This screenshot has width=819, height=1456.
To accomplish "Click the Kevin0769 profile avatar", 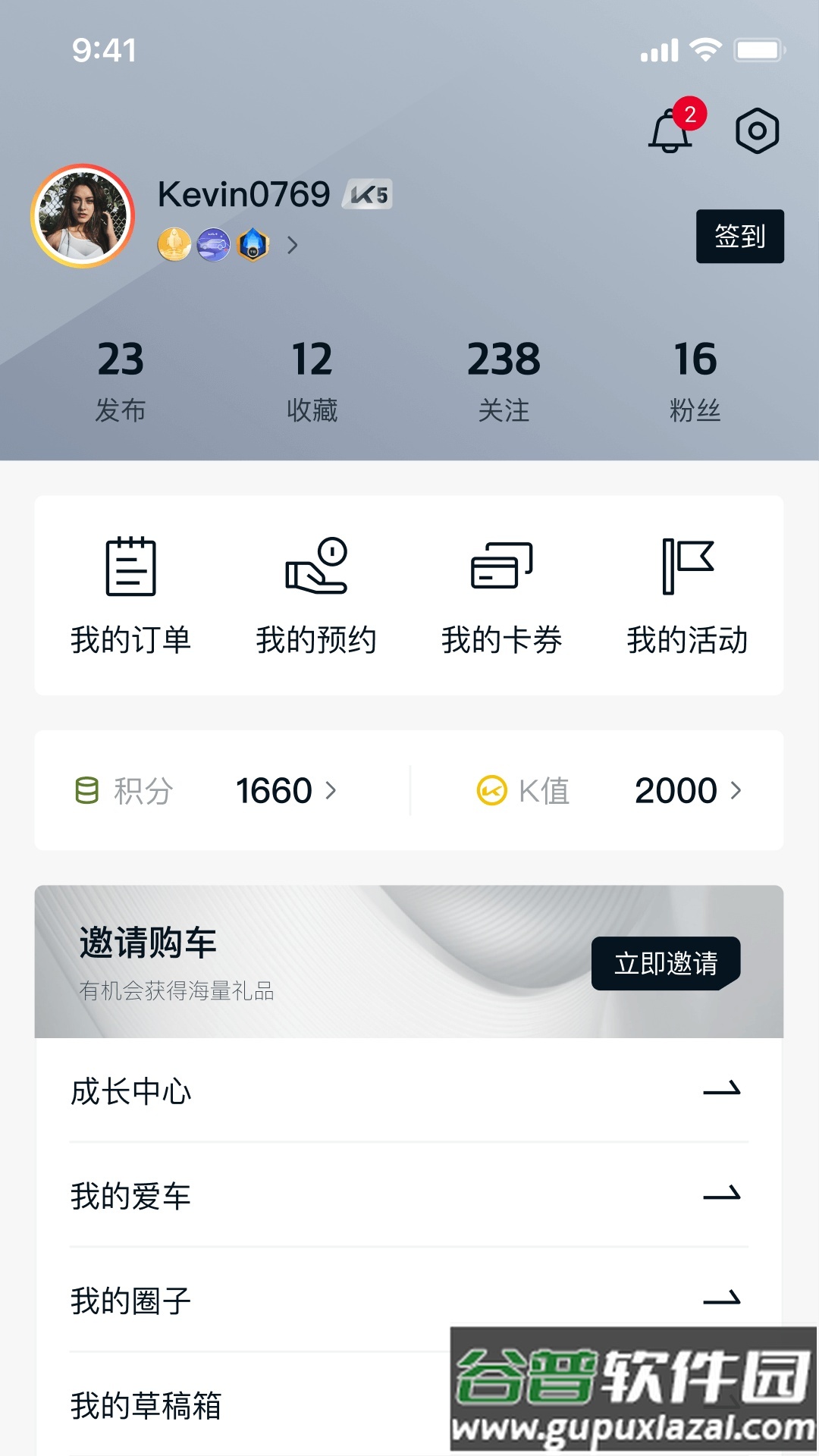I will click(x=83, y=215).
